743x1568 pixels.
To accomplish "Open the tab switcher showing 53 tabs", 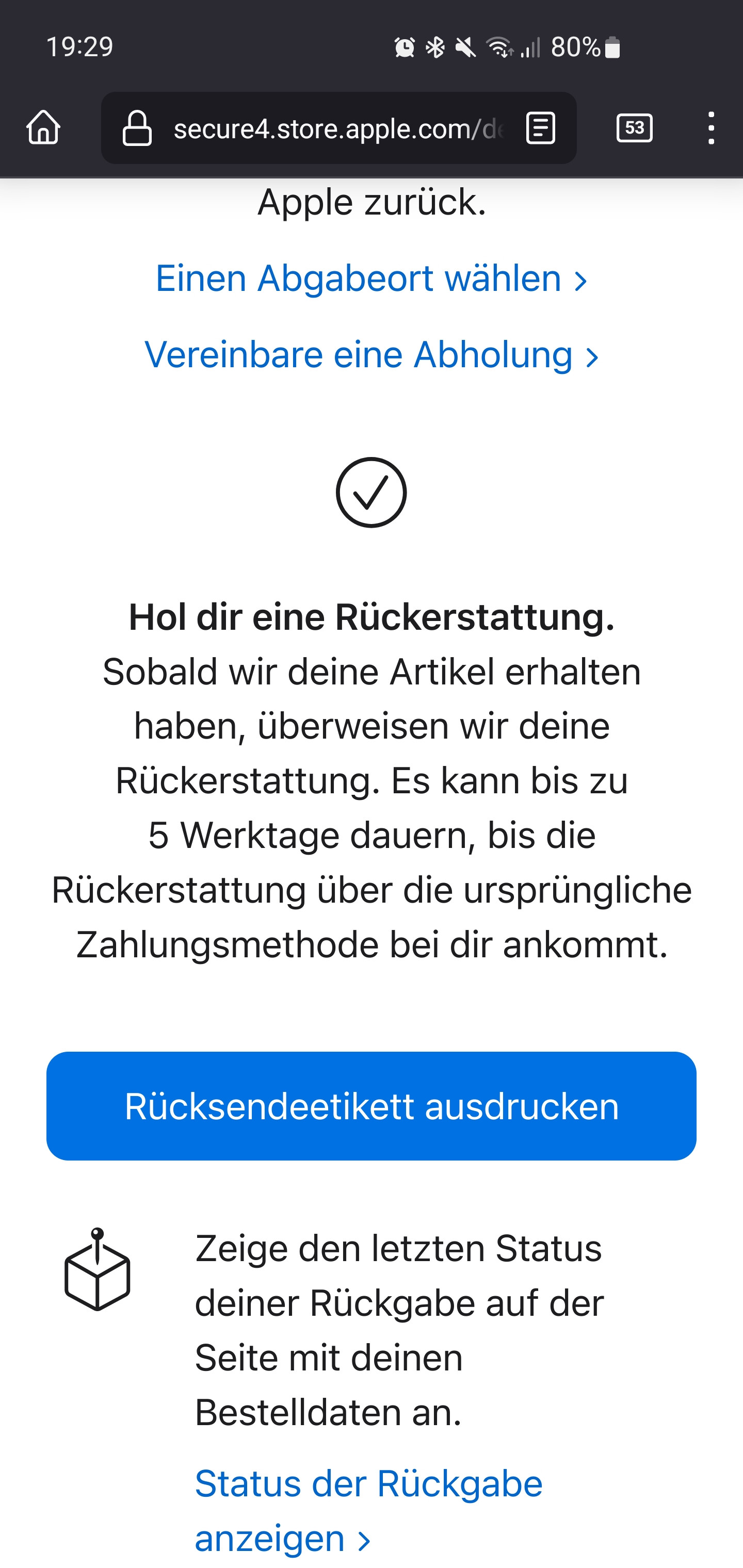I will pos(634,128).
